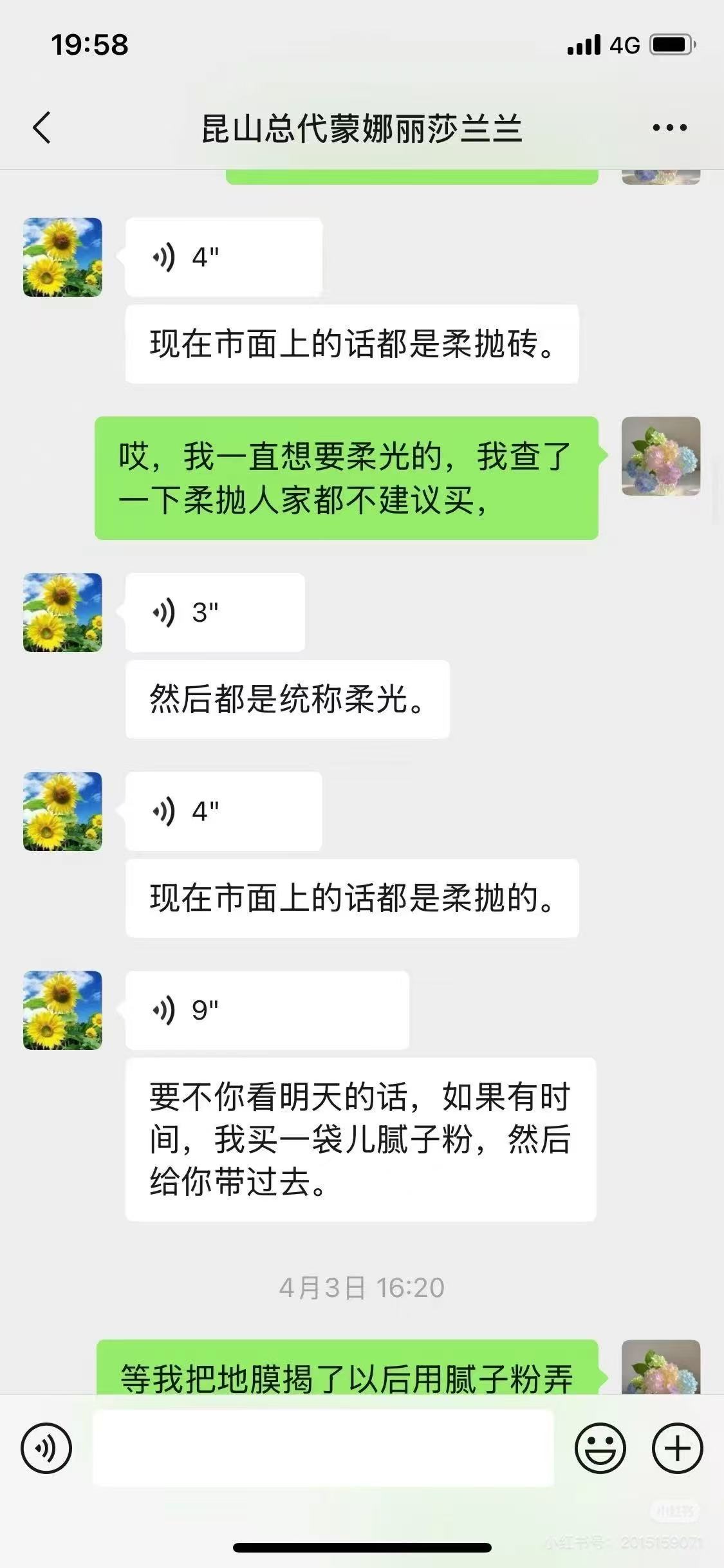Open the chat options menu
The image size is (724, 1568).
tap(669, 127)
